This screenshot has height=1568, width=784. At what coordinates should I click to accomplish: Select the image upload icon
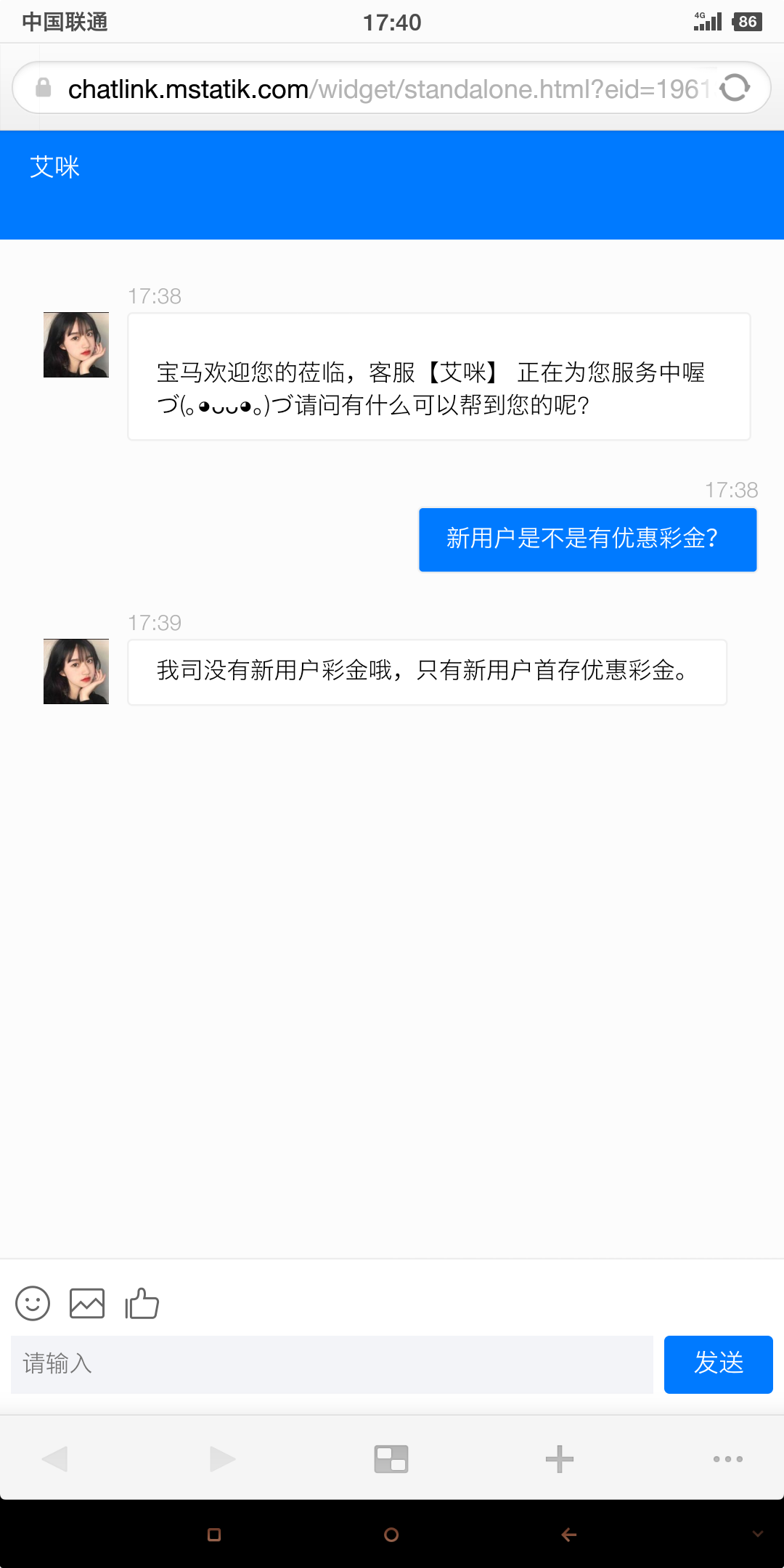point(86,1303)
